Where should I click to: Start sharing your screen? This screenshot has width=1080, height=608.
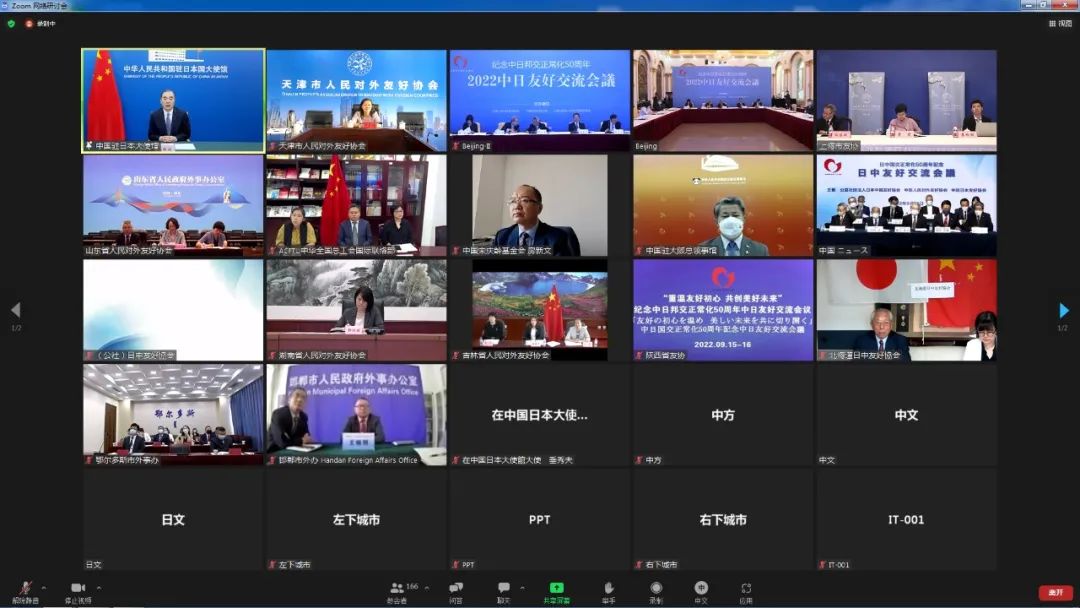click(556, 590)
